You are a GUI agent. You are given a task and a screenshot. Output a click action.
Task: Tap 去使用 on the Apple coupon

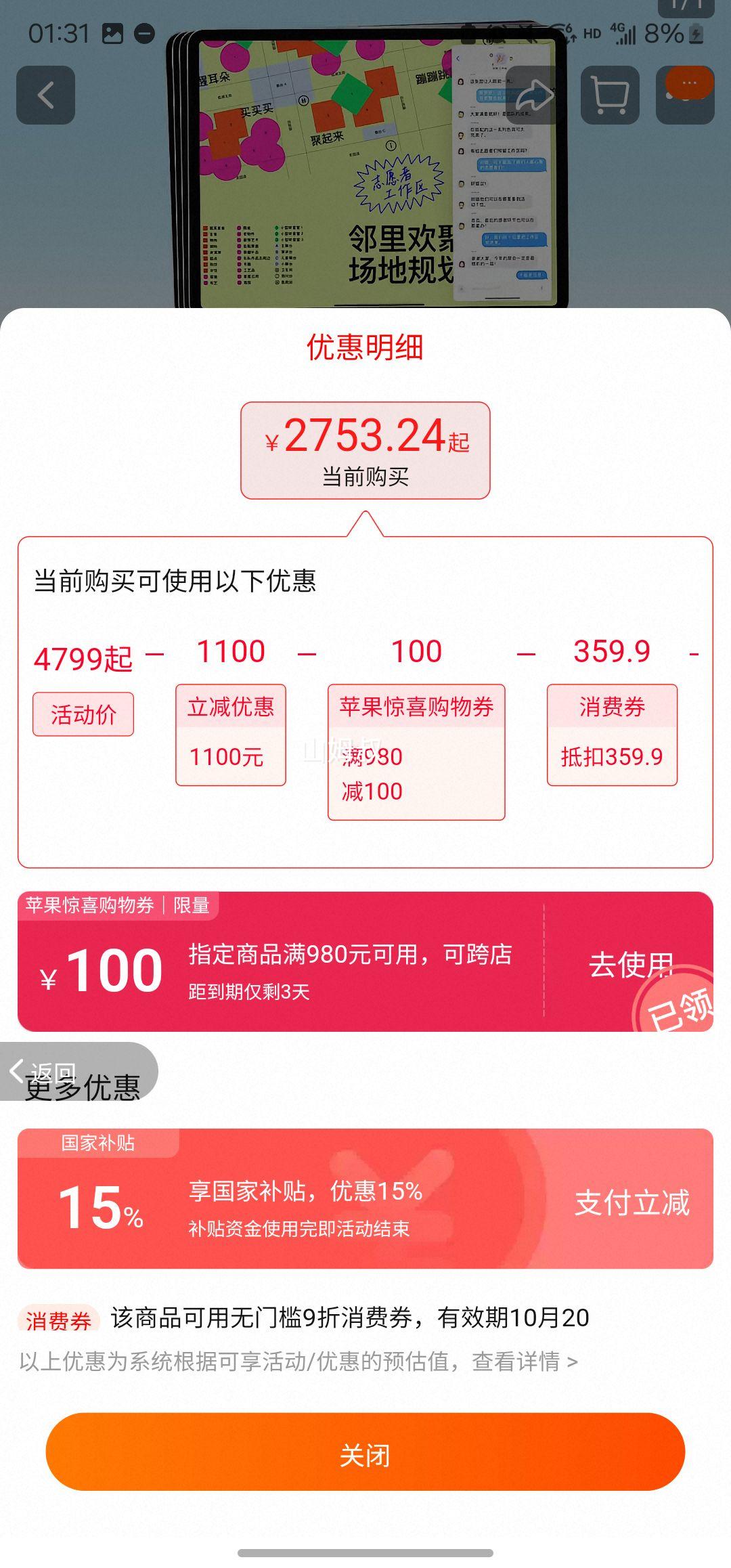pyautogui.click(x=631, y=965)
